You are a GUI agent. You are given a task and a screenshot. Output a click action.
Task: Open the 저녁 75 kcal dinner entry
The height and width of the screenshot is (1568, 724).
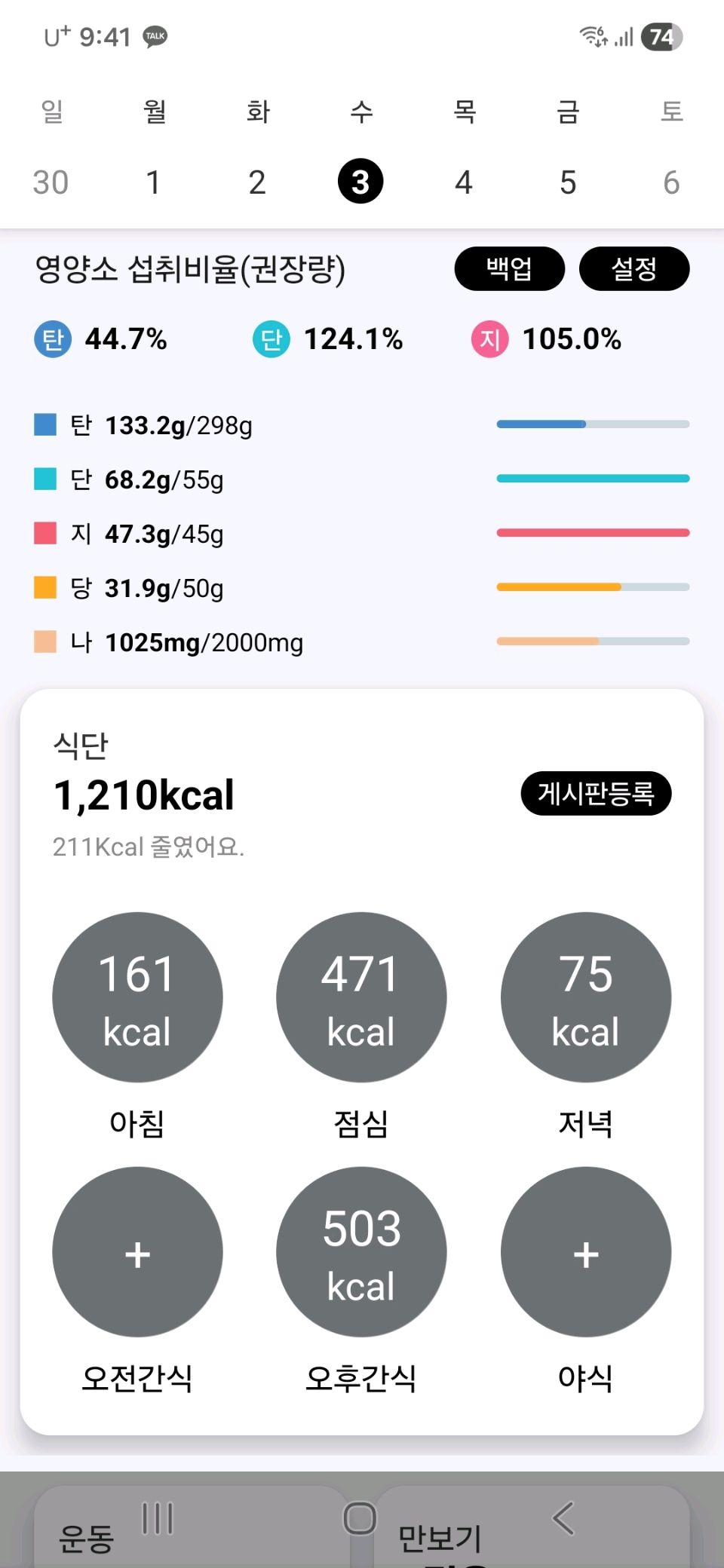(x=586, y=997)
